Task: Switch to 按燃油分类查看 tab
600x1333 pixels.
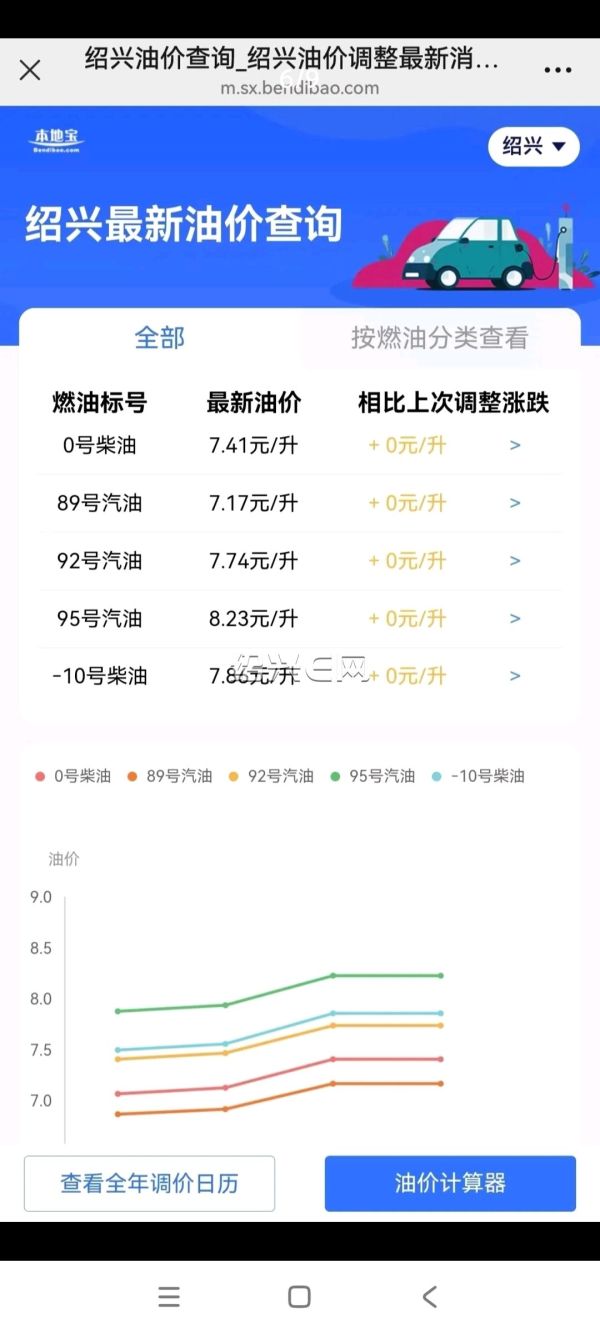Action: click(439, 338)
